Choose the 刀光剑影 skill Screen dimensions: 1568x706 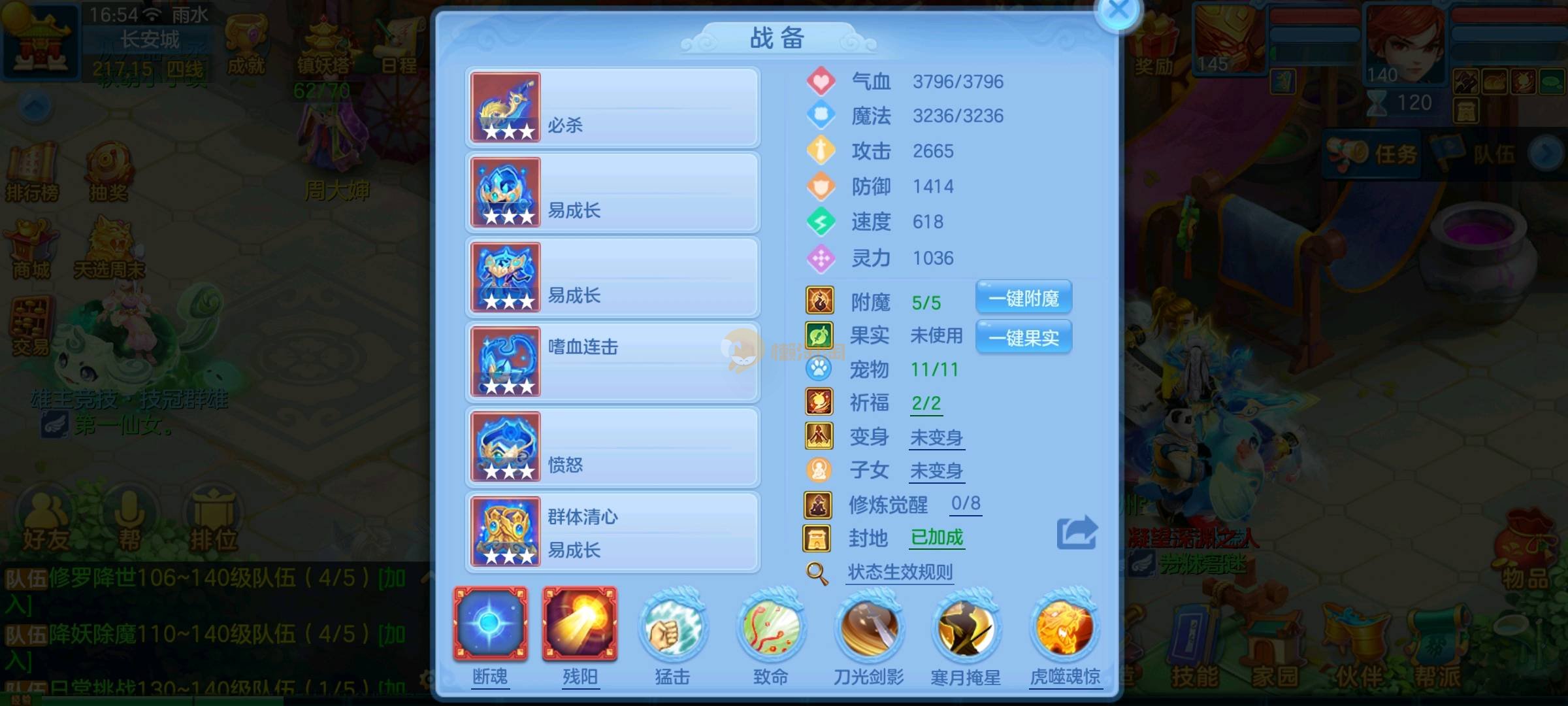pyautogui.click(x=869, y=629)
